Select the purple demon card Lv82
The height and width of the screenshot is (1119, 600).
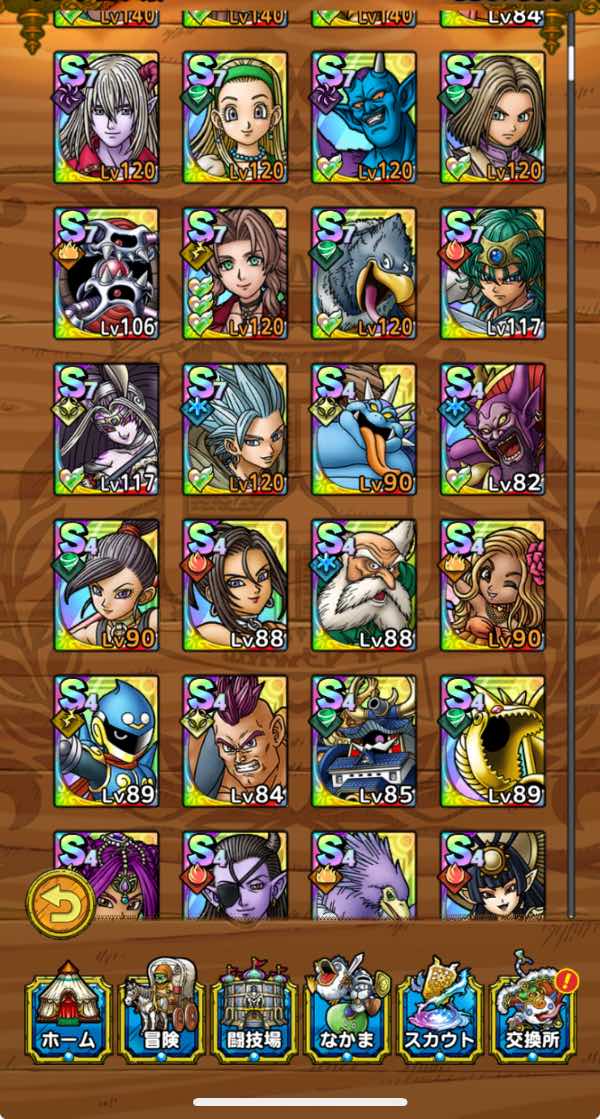click(493, 430)
